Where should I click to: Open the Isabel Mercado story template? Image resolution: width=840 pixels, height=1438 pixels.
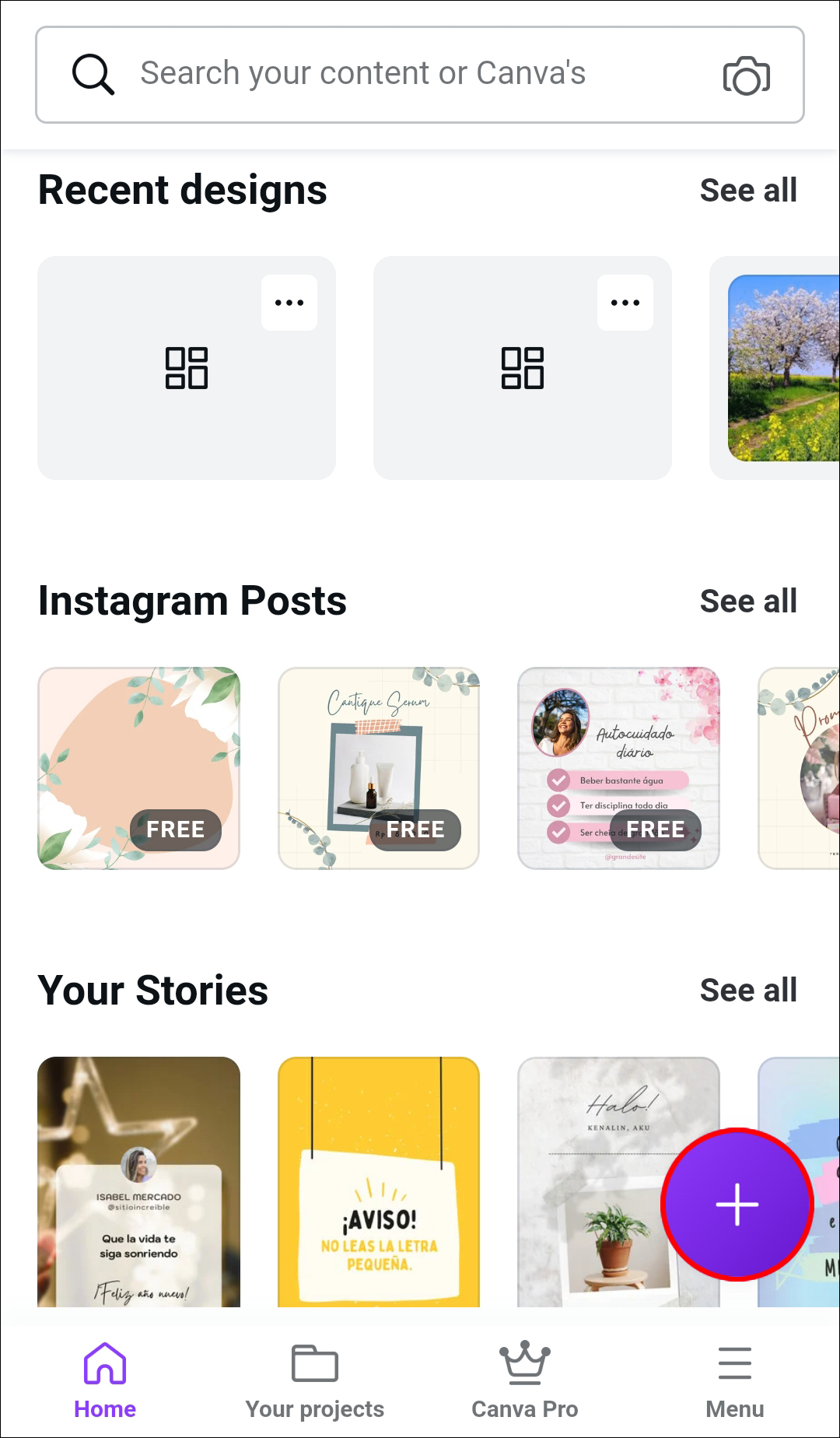point(138,1181)
